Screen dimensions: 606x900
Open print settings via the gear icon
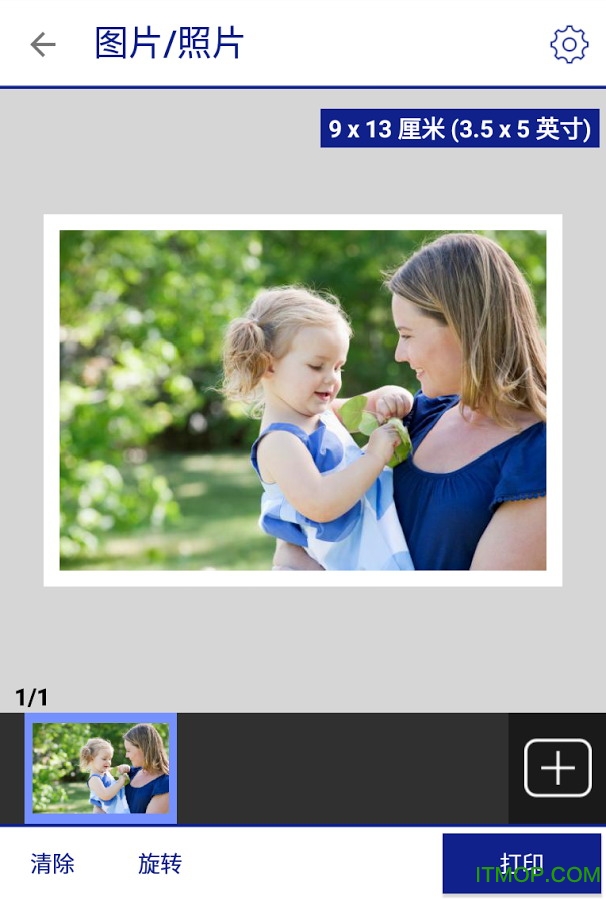(x=568, y=44)
